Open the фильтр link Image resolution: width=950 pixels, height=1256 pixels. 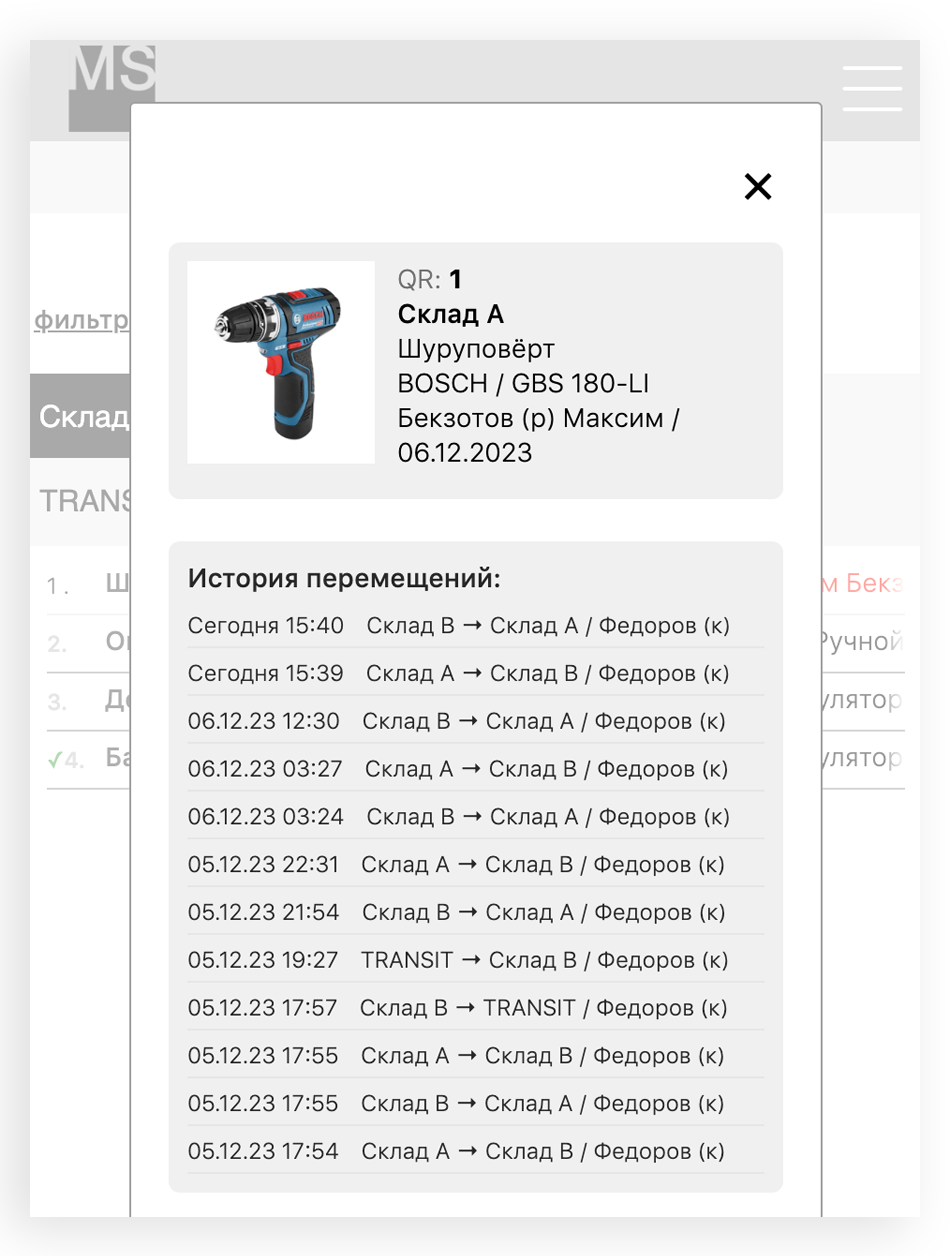click(x=82, y=320)
